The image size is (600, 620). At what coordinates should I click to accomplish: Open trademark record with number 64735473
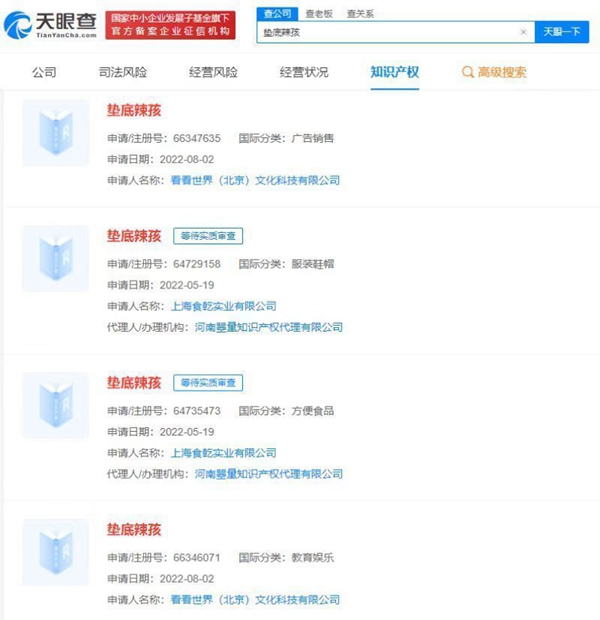coord(134,383)
